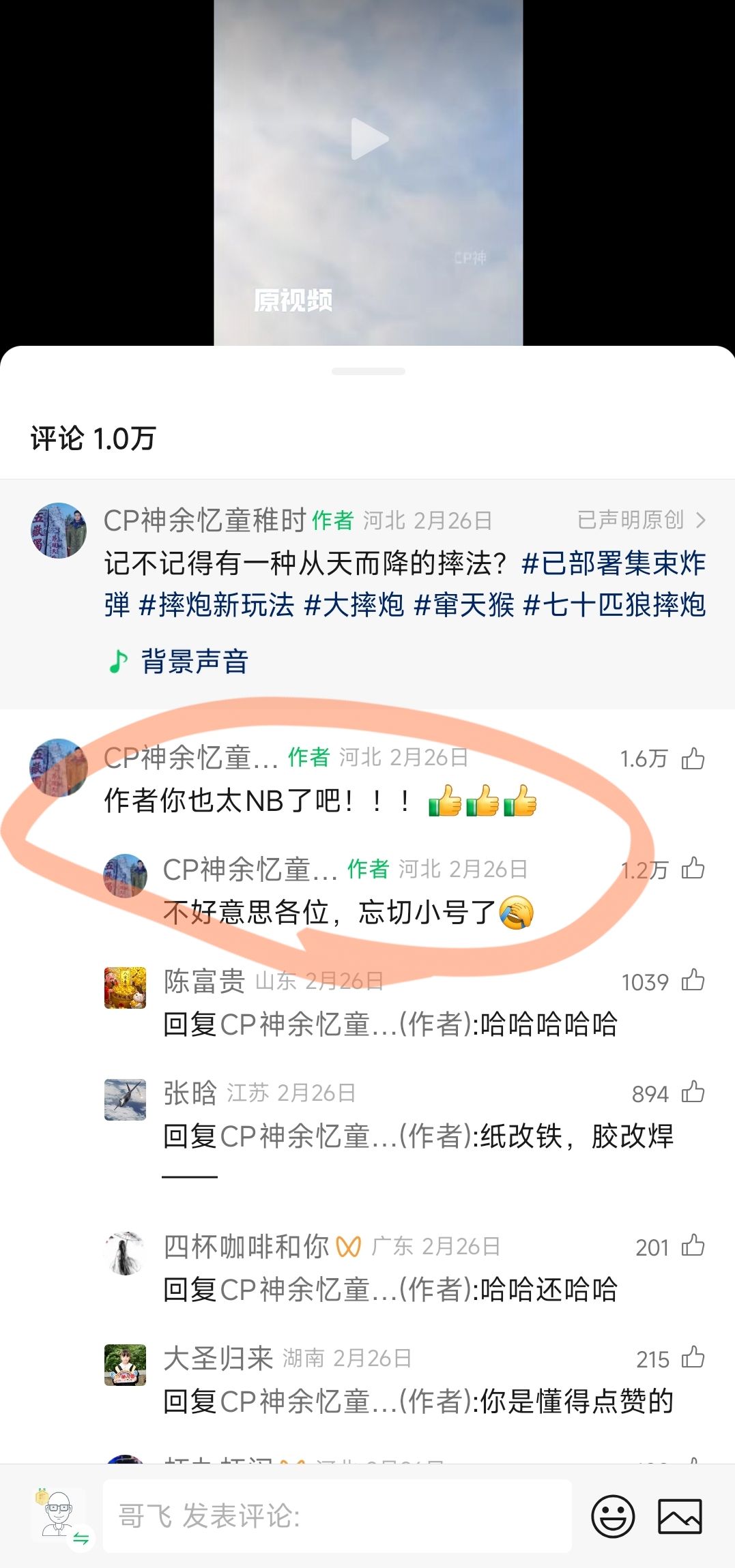
Task: Open the hashtag #已部署集束炸弹
Action: (x=405, y=584)
